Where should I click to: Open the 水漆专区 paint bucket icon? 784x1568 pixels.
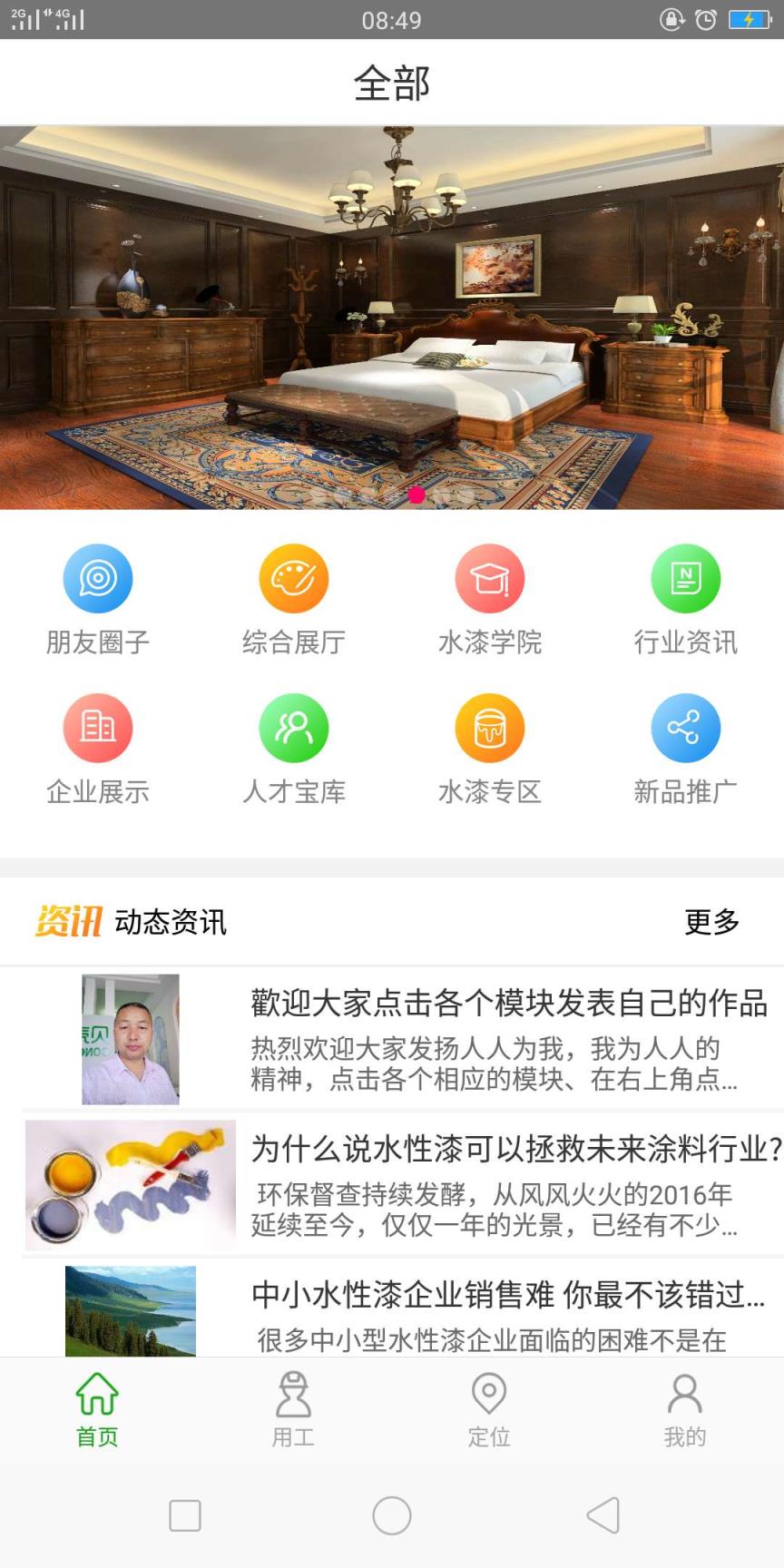click(490, 728)
